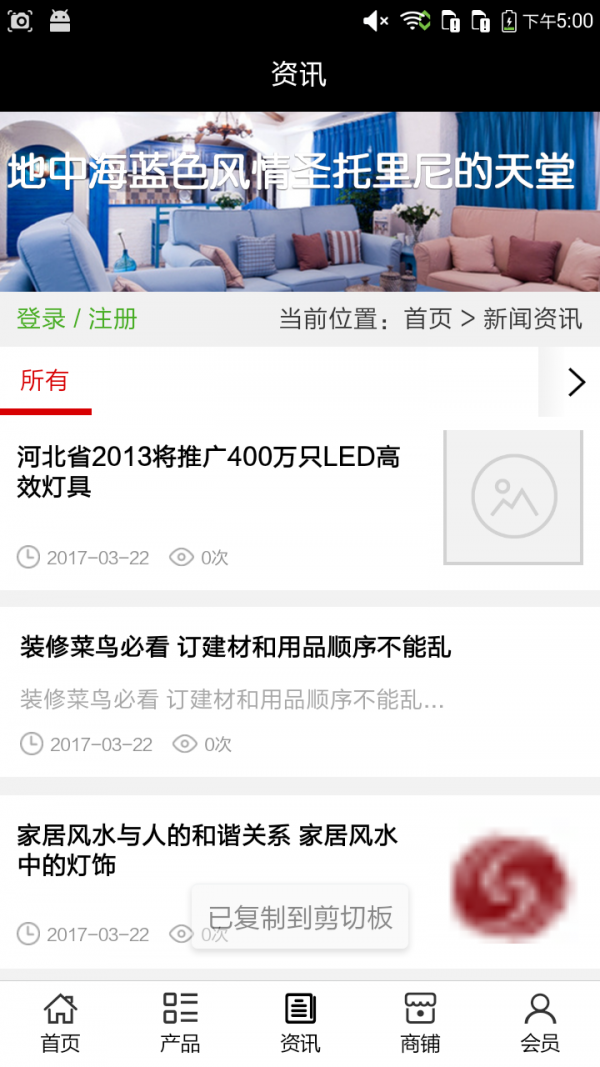Screen dimensions: 600x1067
Task: Switch to the 商铺 shops tab
Action: pyautogui.click(x=420, y=1023)
